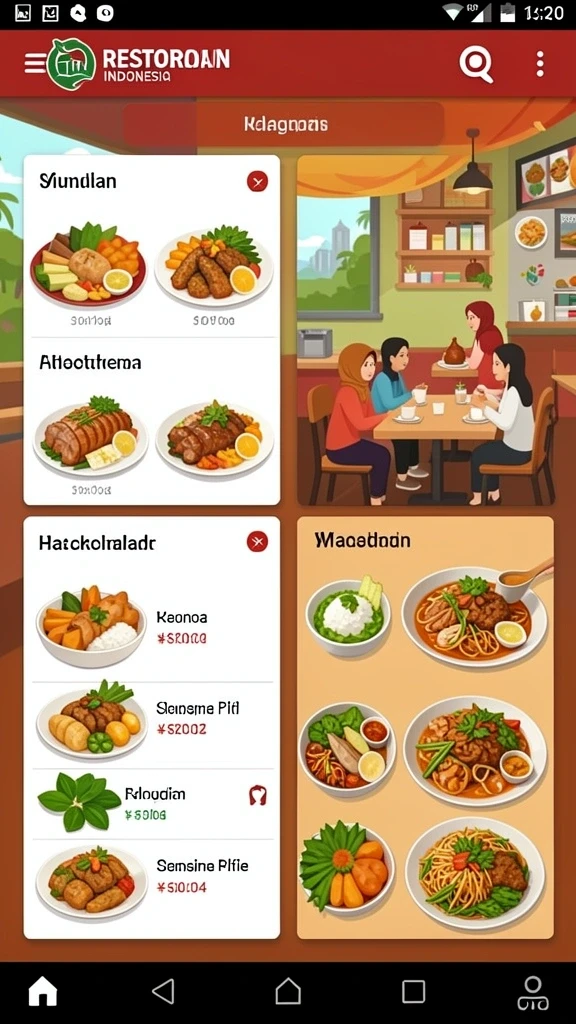
Task: Open the three-dot overflow menu
Action: click(539, 64)
